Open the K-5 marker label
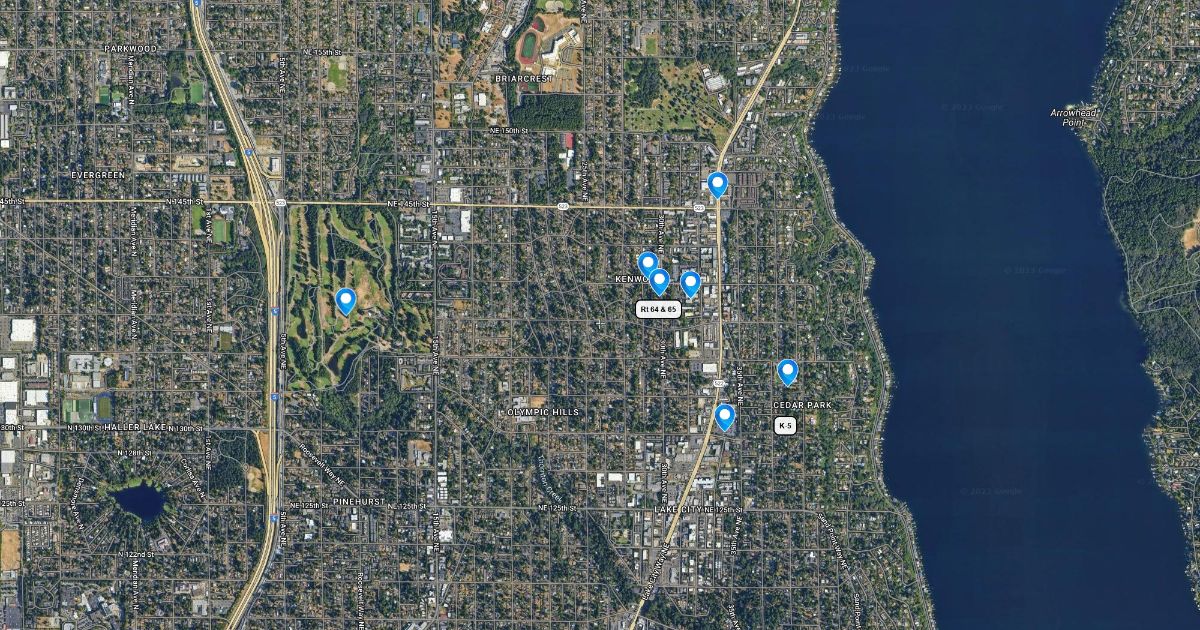The width and height of the screenshot is (1200, 630). point(785,426)
